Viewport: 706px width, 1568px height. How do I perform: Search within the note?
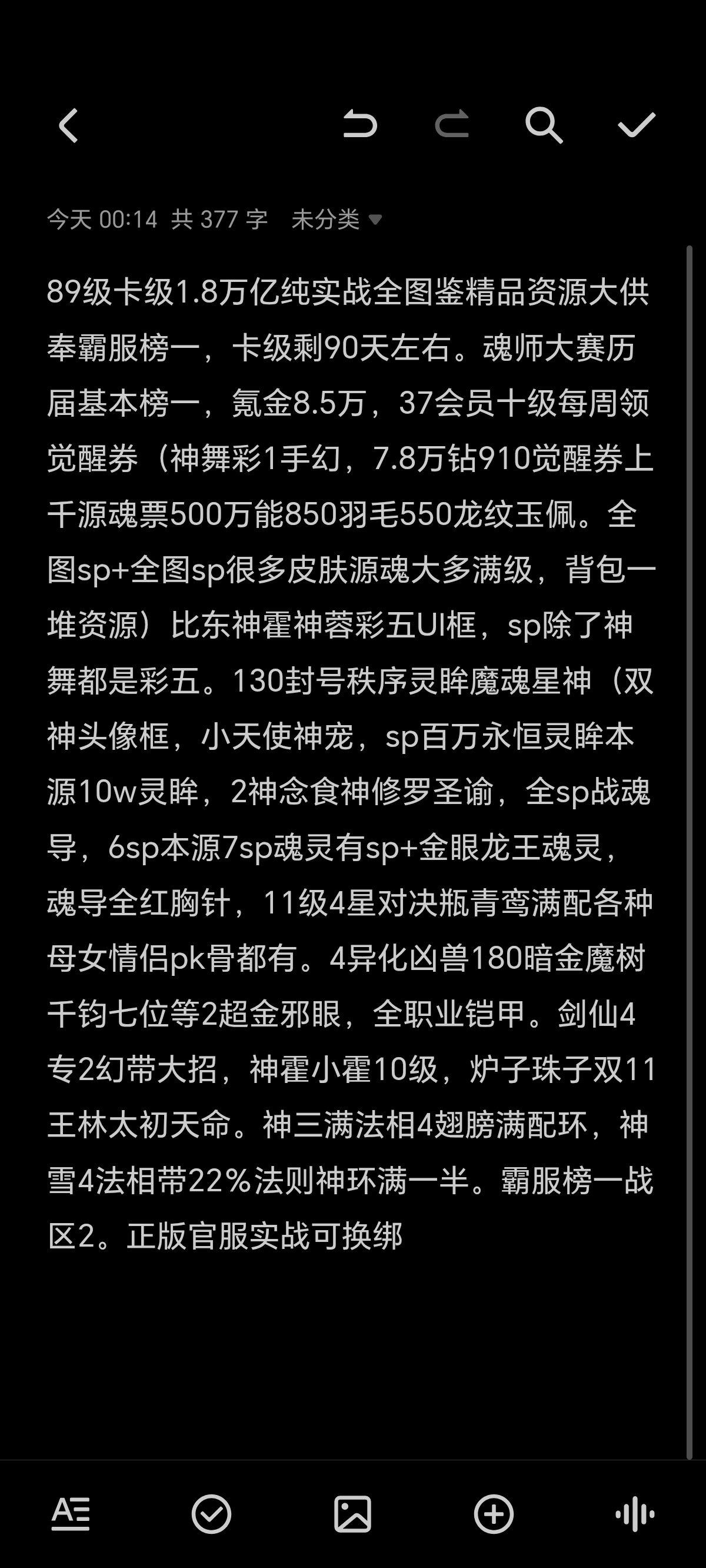click(x=544, y=125)
